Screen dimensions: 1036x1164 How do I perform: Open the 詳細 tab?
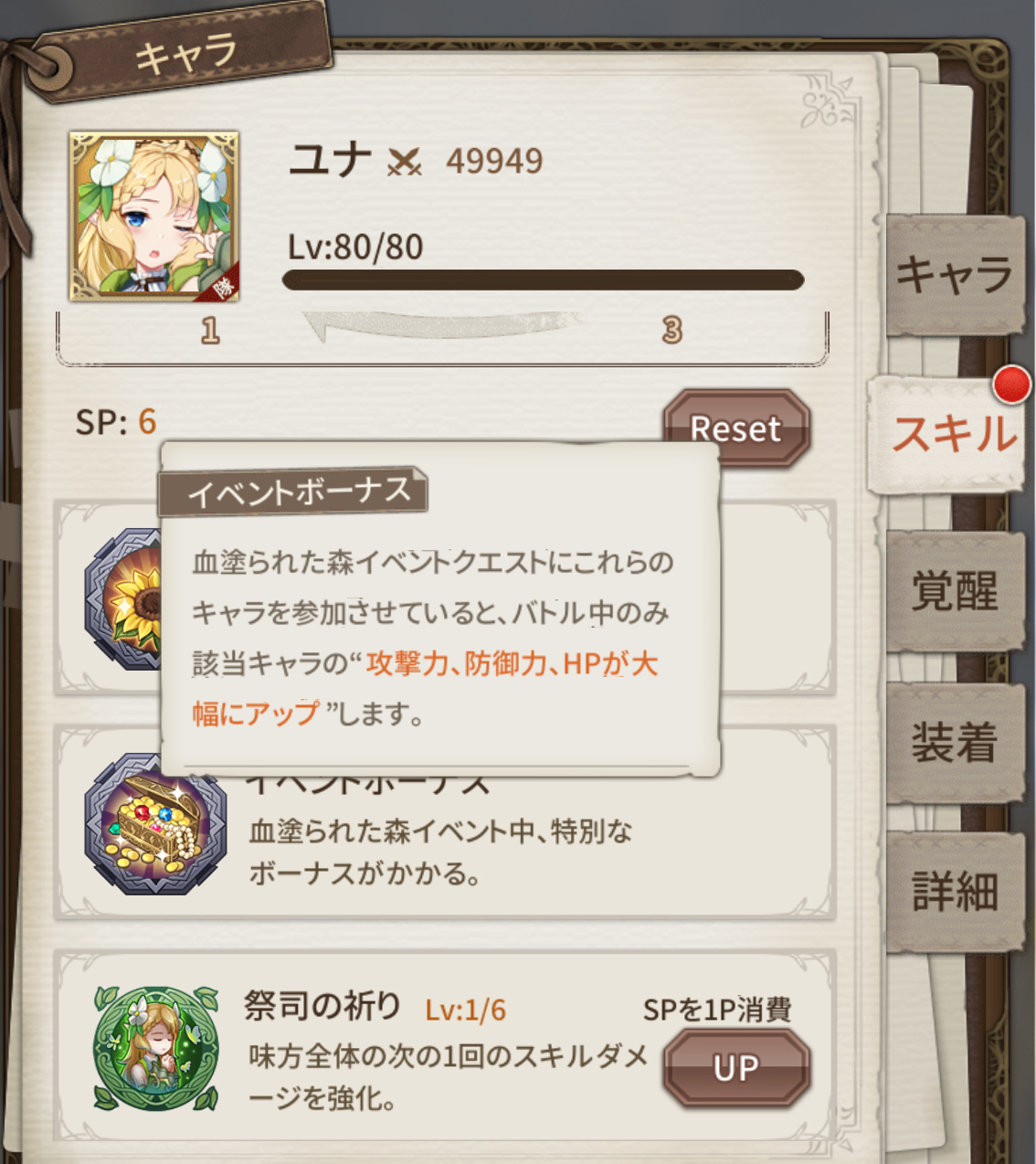click(955, 892)
